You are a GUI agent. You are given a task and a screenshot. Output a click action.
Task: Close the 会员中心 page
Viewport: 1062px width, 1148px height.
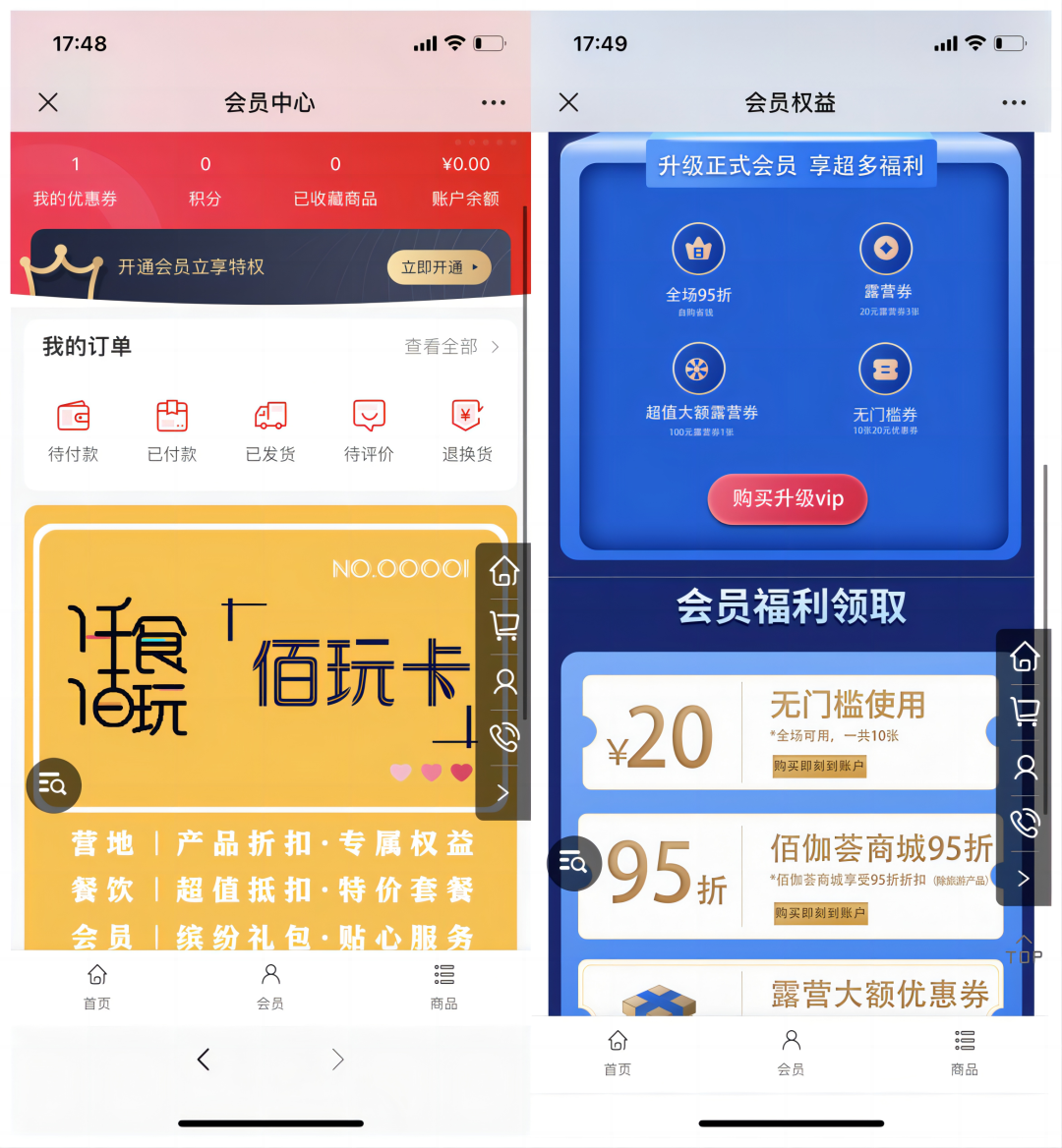tap(48, 102)
